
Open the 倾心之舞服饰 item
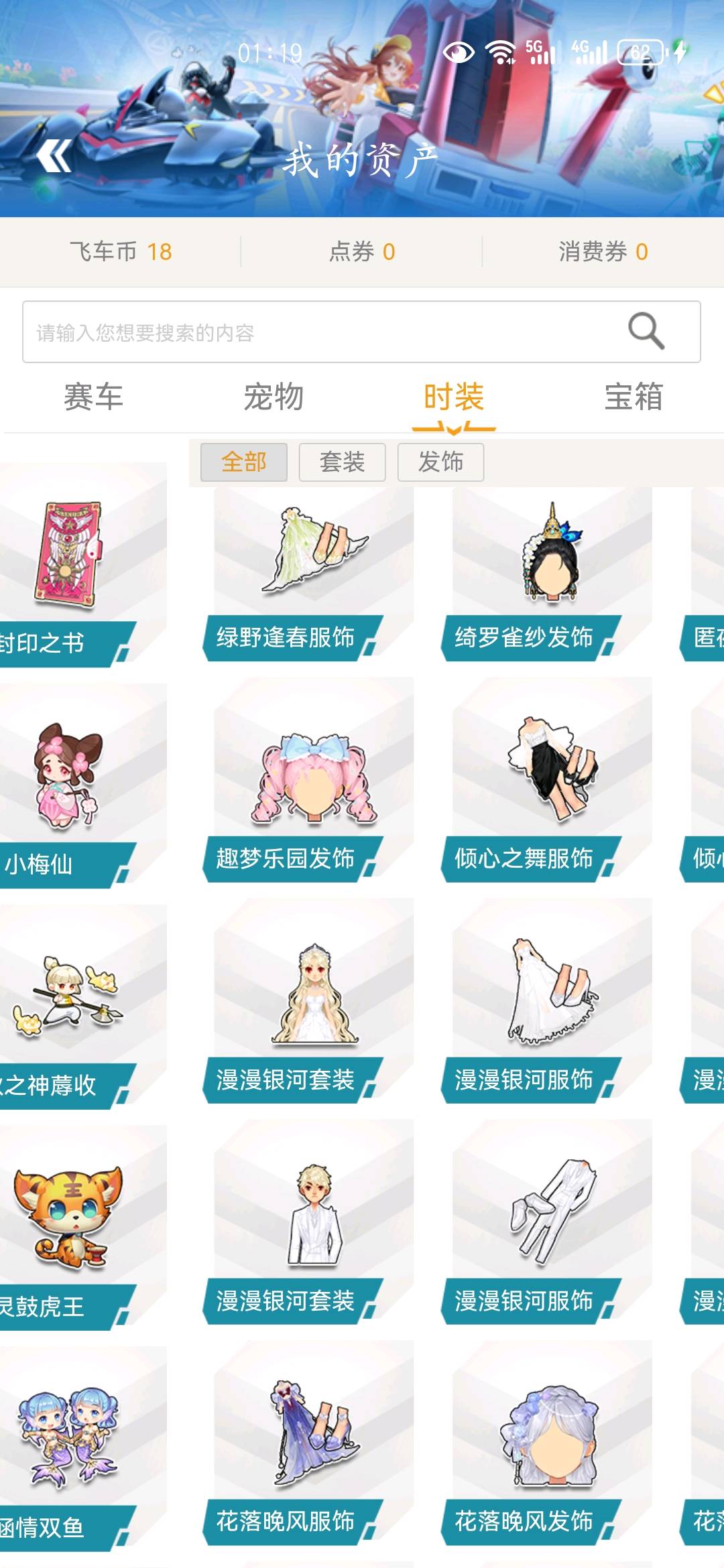coord(552,780)
